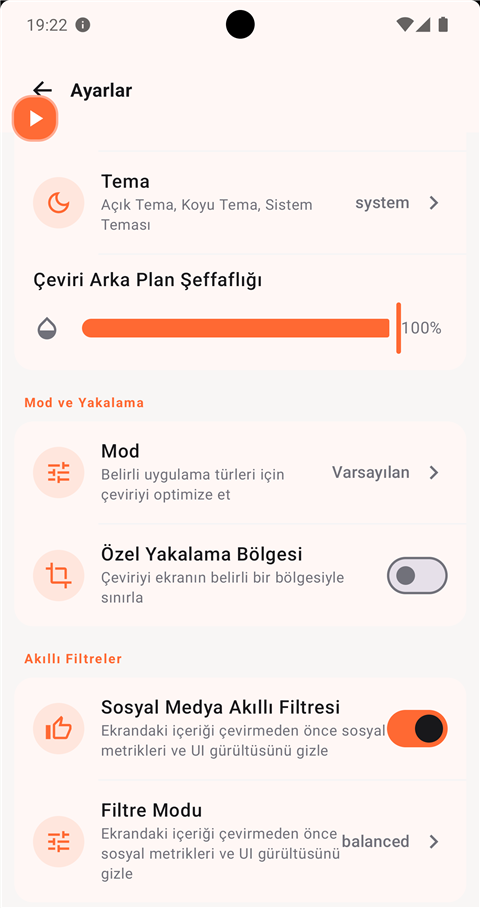Tap the orange floating play button
Image resolution: width=480 pixels, height=908 pixels.
tap(35, 119)
